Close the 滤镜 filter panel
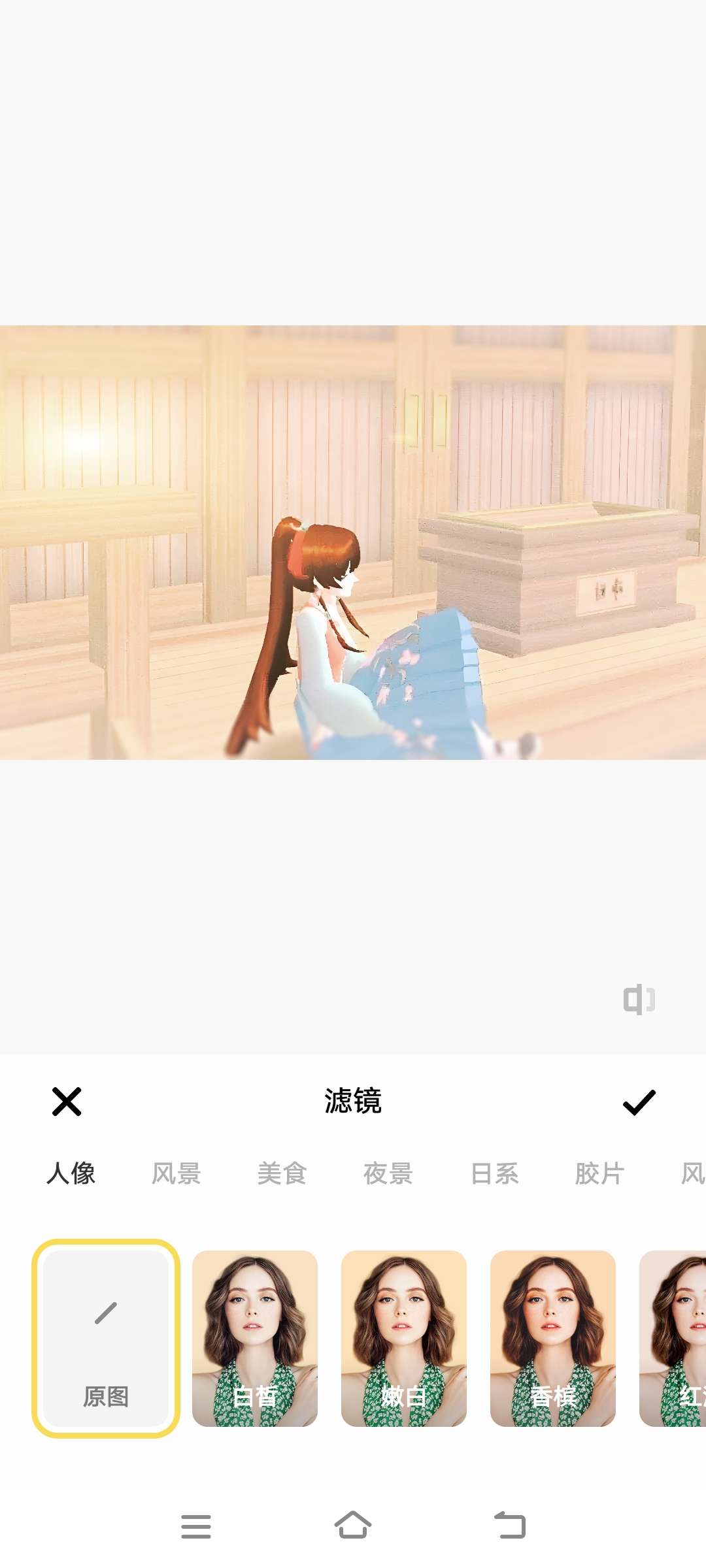This screenshot has height=1568, width=706. tap(67, 1102)
